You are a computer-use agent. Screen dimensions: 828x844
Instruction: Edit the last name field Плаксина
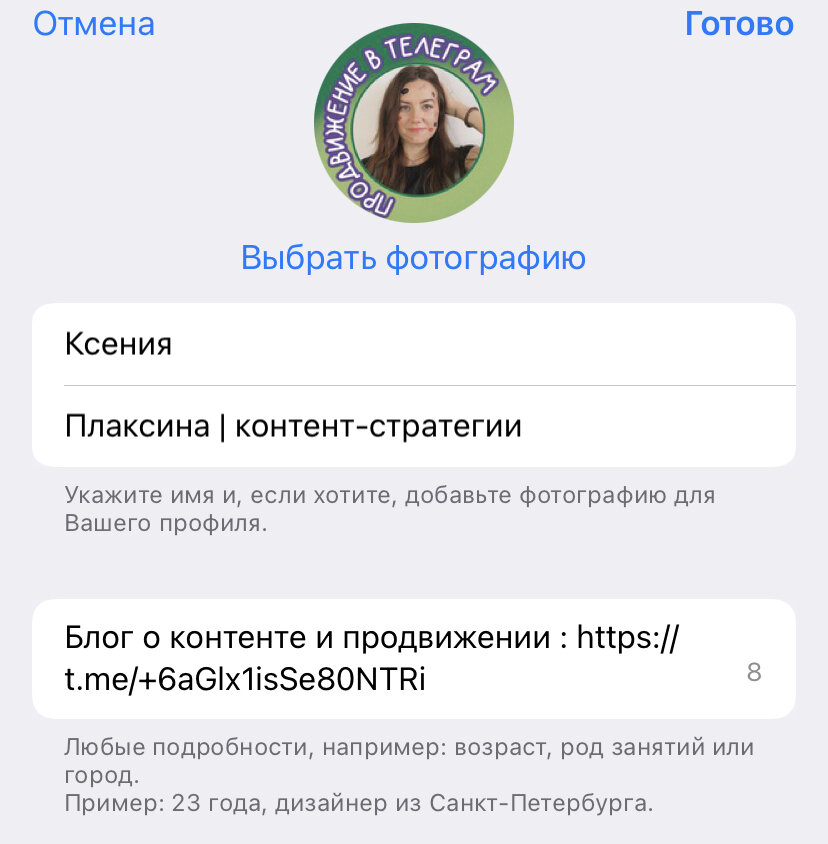click(x=414, y=427)
